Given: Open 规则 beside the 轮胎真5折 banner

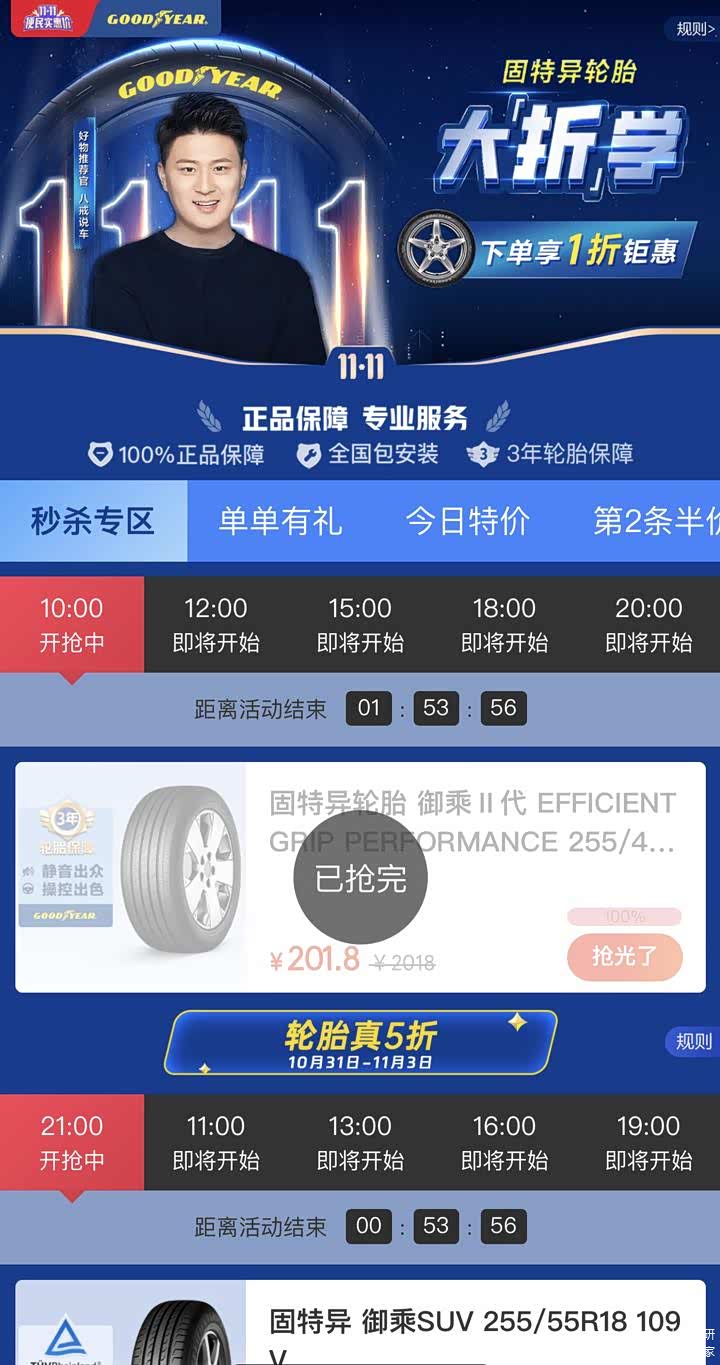Looking at the screenshot, I should [693, 1041].
